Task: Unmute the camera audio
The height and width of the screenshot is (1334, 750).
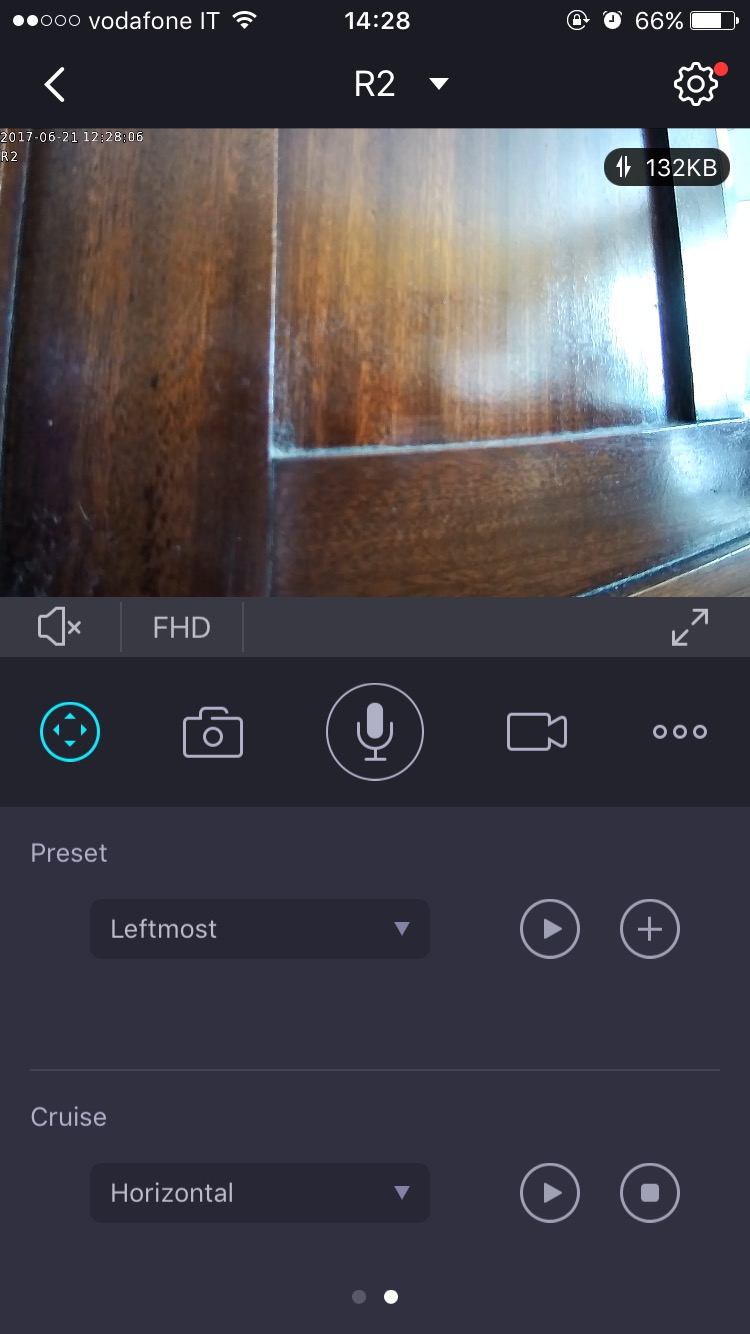Action: click(x=59, y=628)
